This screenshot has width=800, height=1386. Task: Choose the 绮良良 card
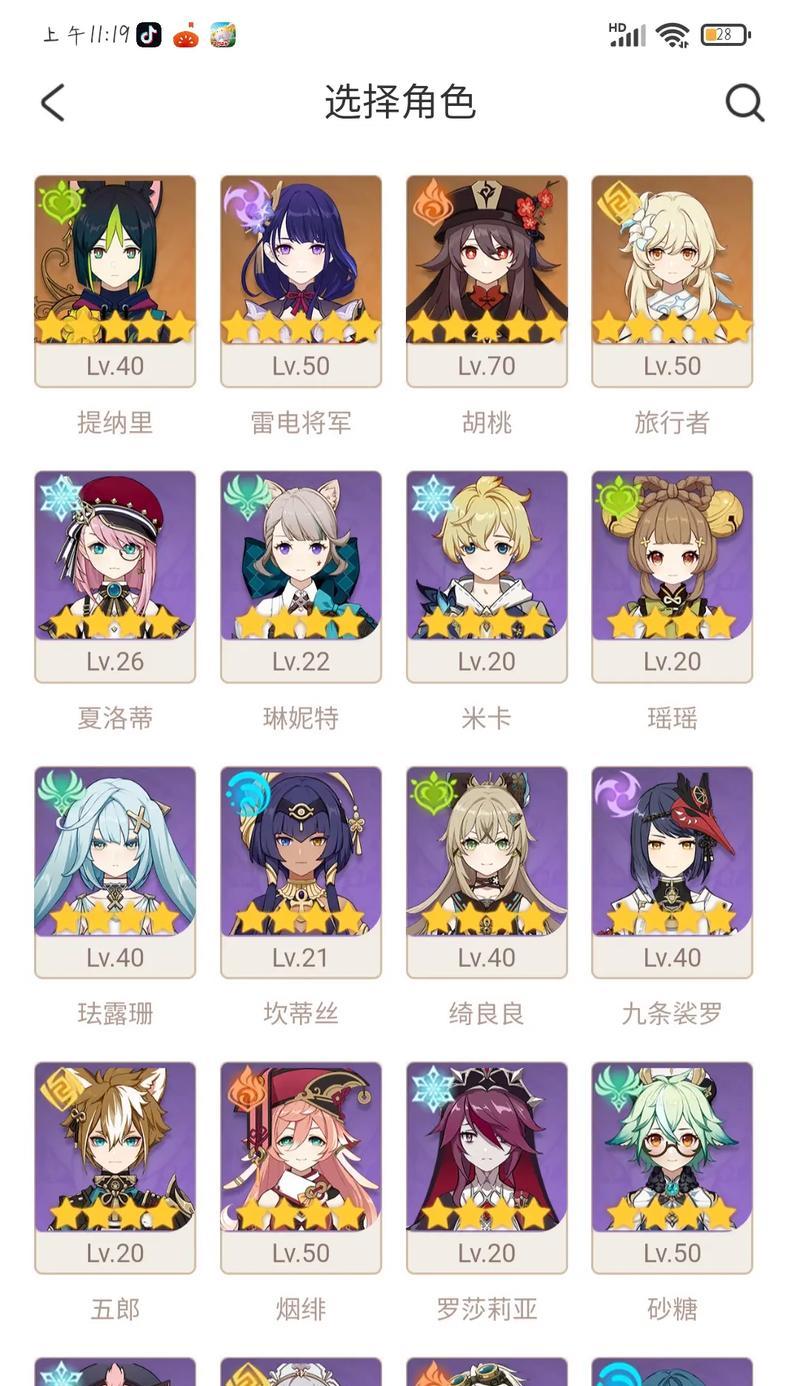coord(487,872)
